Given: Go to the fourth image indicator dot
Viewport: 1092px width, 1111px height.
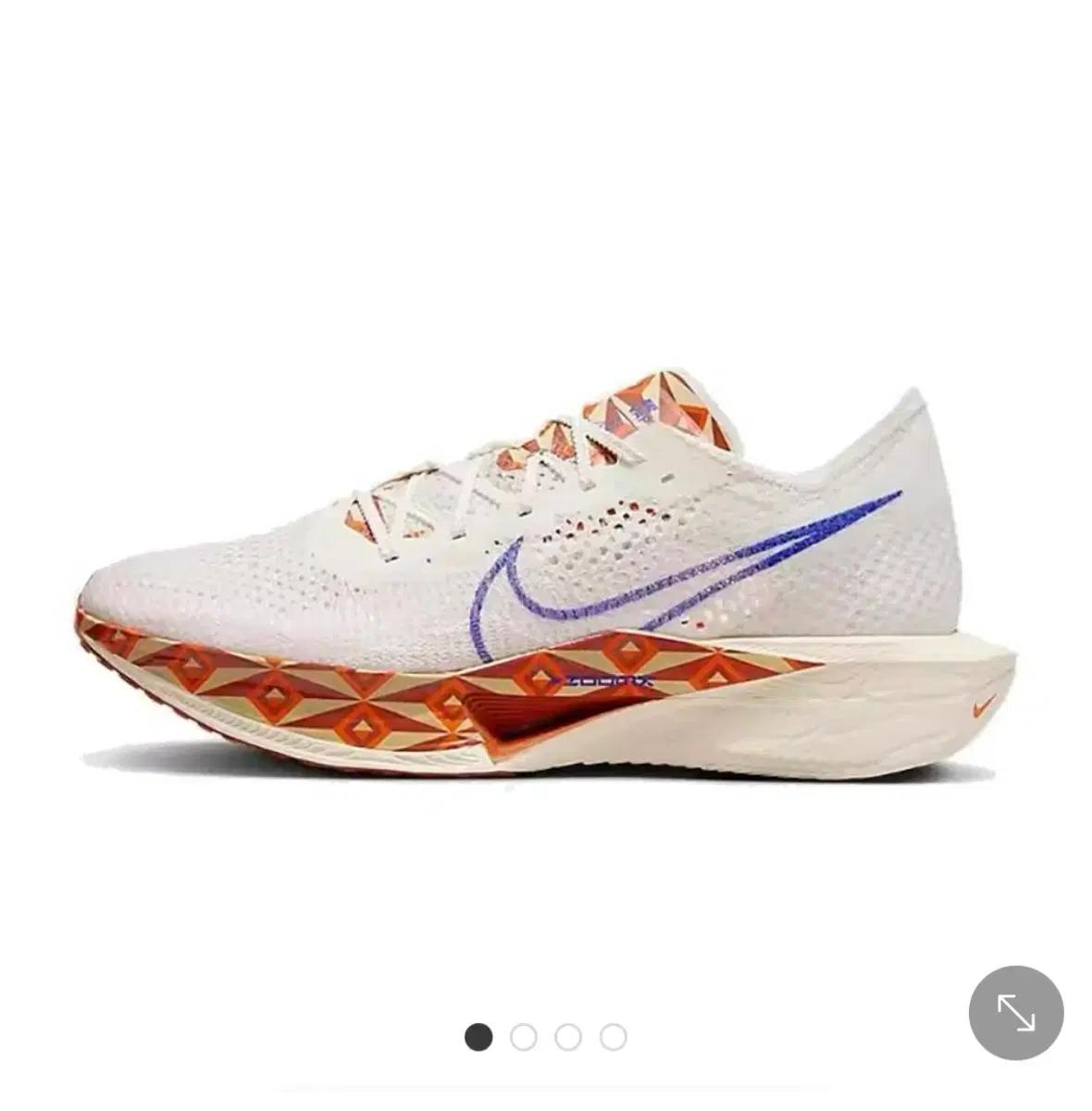Looking at the screenshot, I should (613, 1037).
